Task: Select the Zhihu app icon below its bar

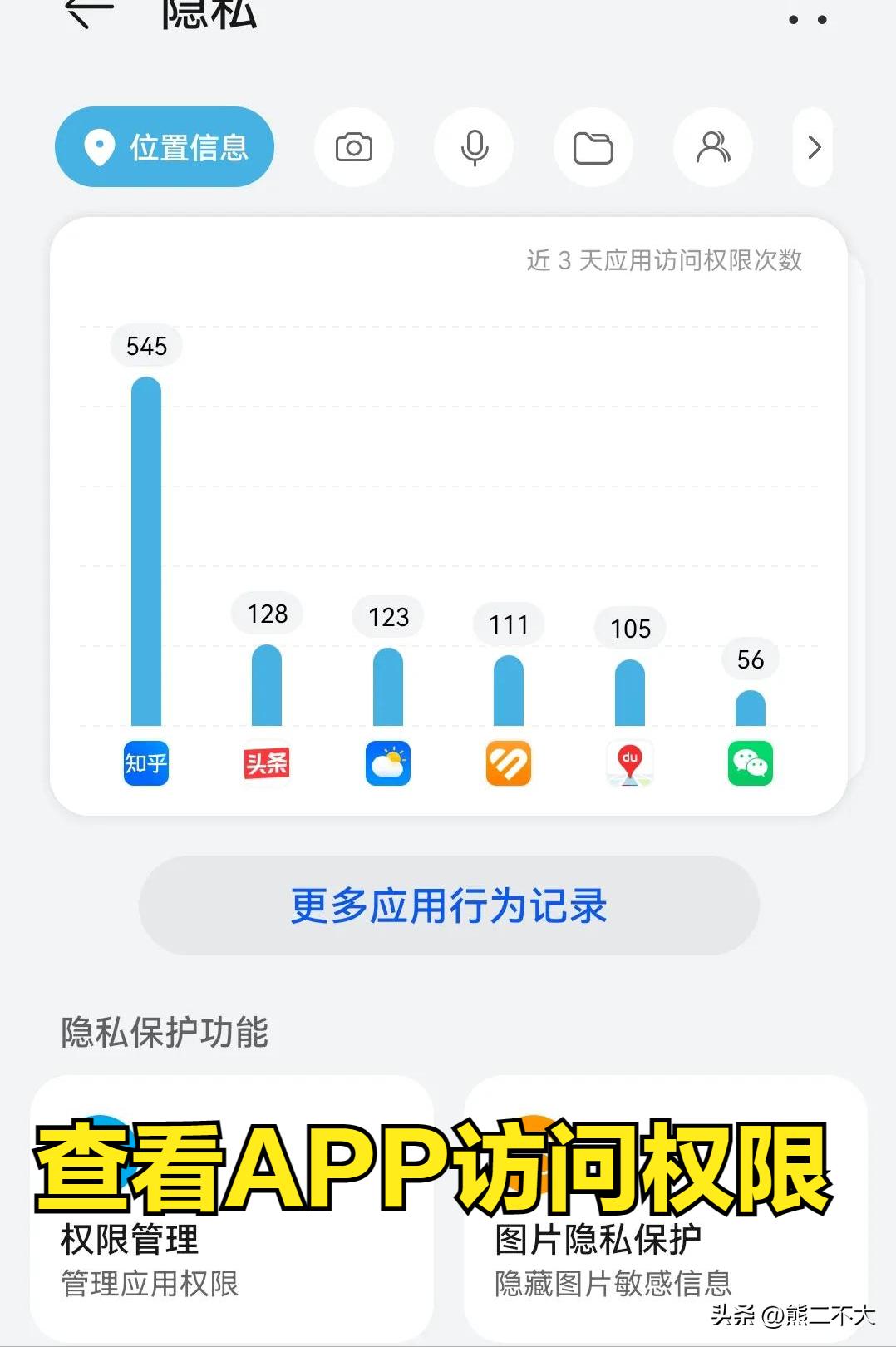Action: click(x=145, y=762)
